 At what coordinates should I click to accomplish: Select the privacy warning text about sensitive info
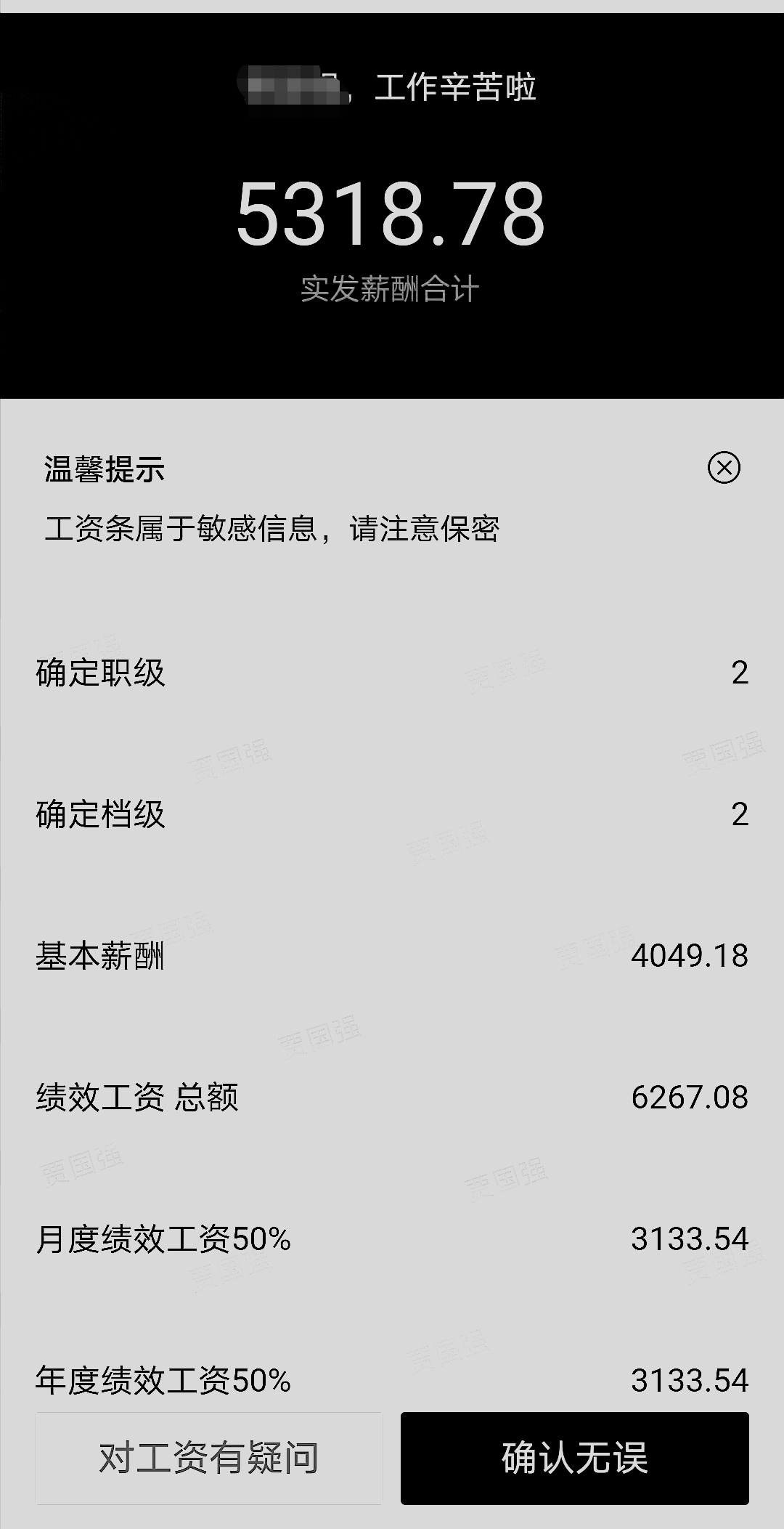(x=276, y=531)
